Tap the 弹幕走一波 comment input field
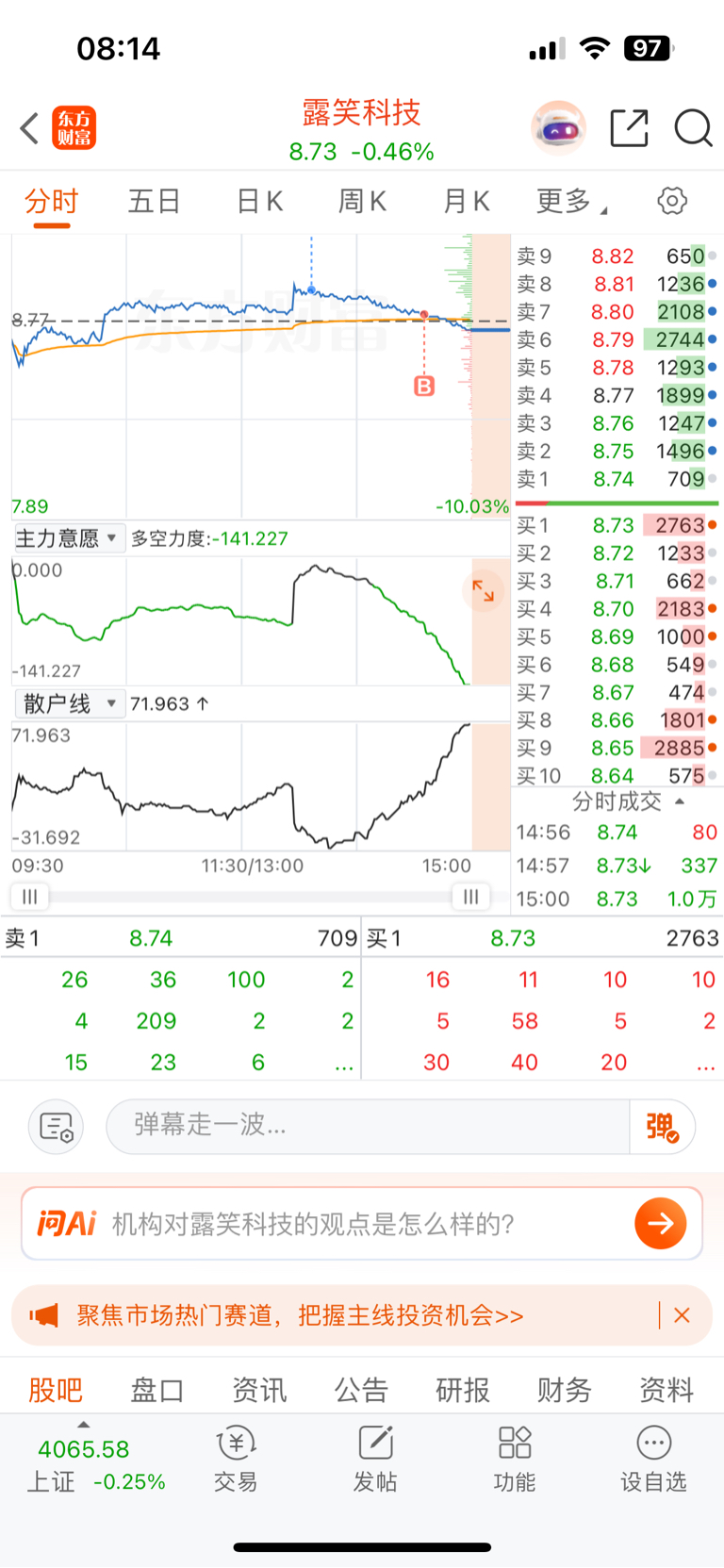Image resolution: width=724 pixels, height=1568 pixels. (368, 1125)
